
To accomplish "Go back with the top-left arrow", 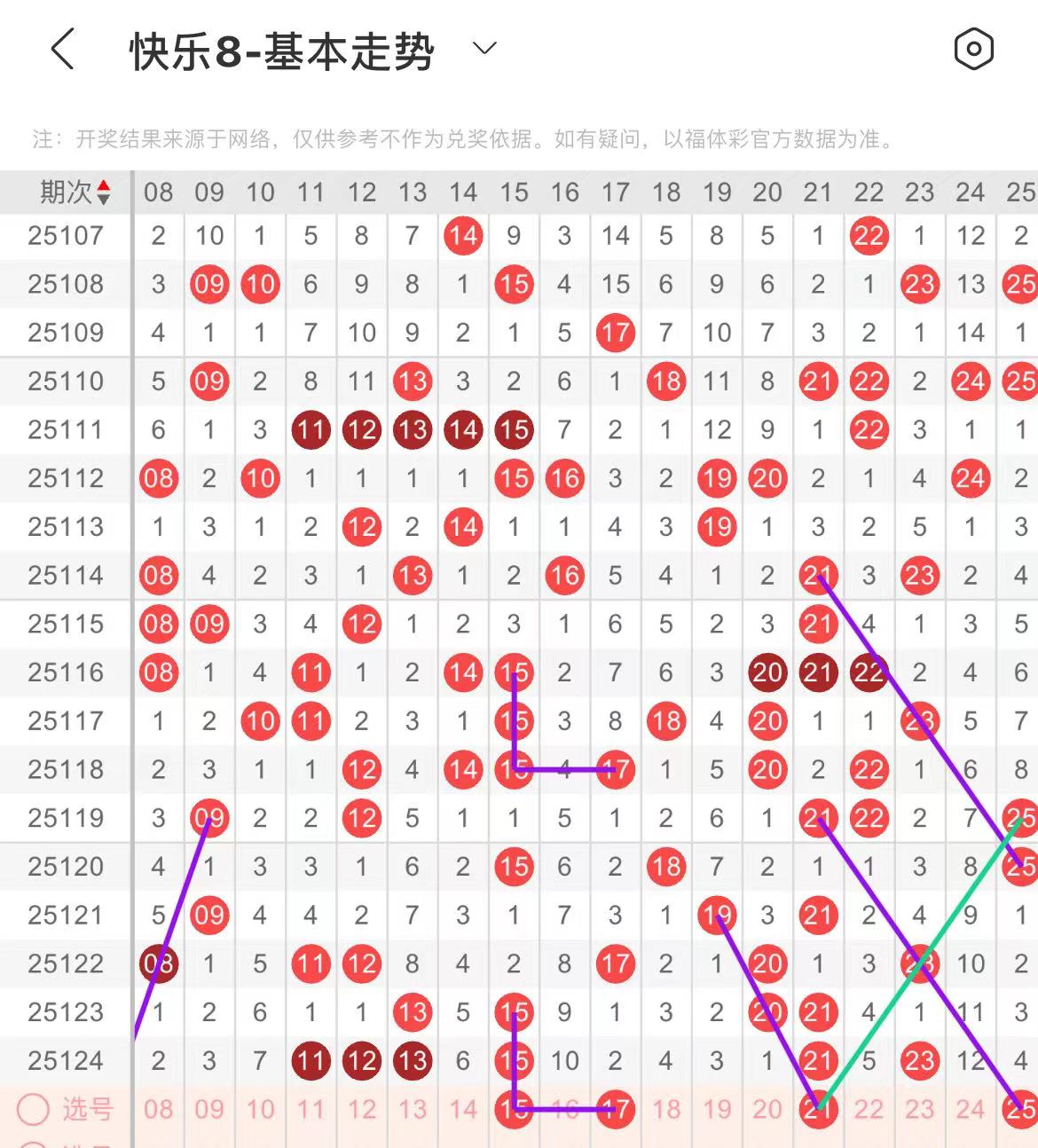I will [x=62, y=49].
